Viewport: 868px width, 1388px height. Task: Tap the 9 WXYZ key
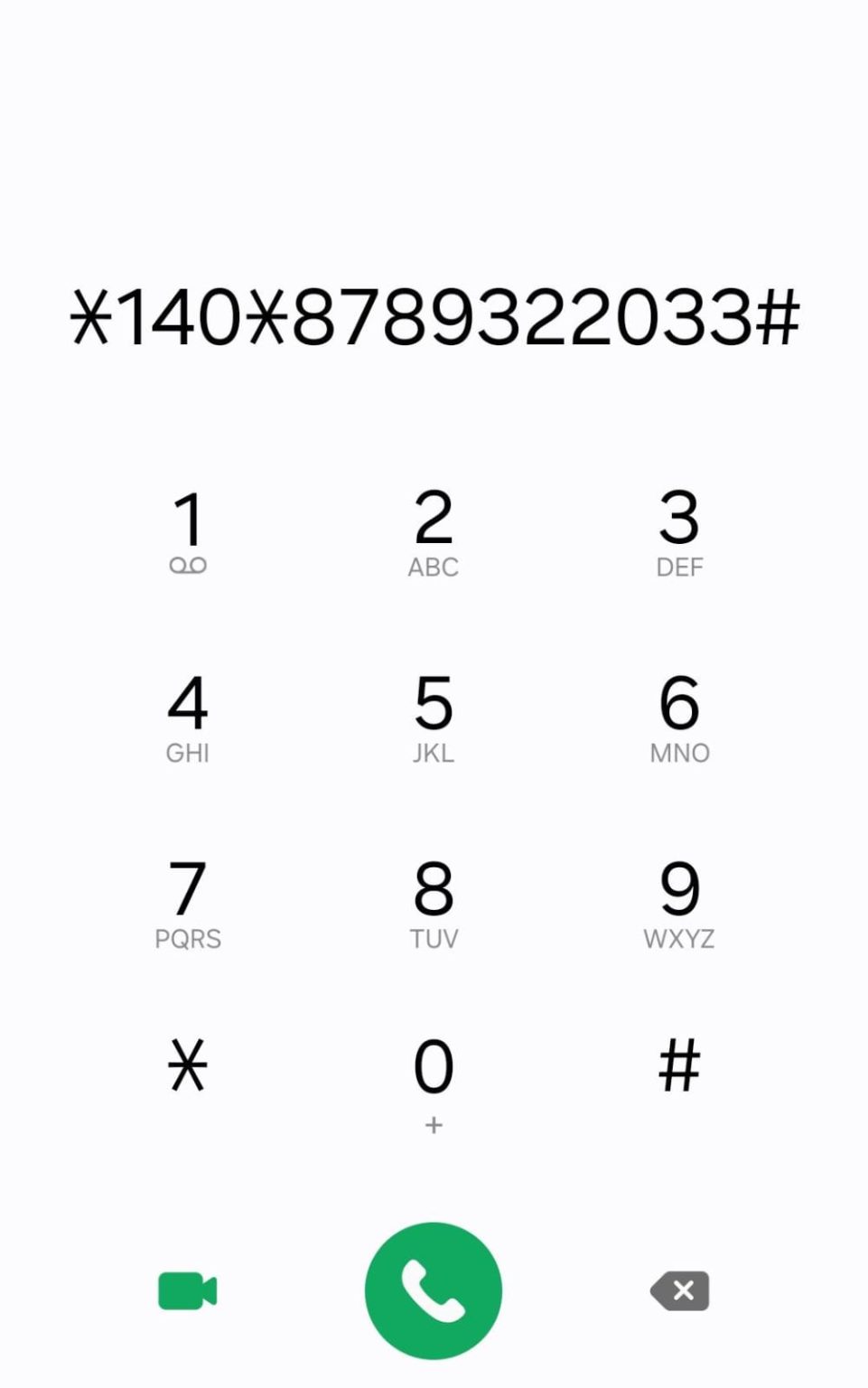679,899
